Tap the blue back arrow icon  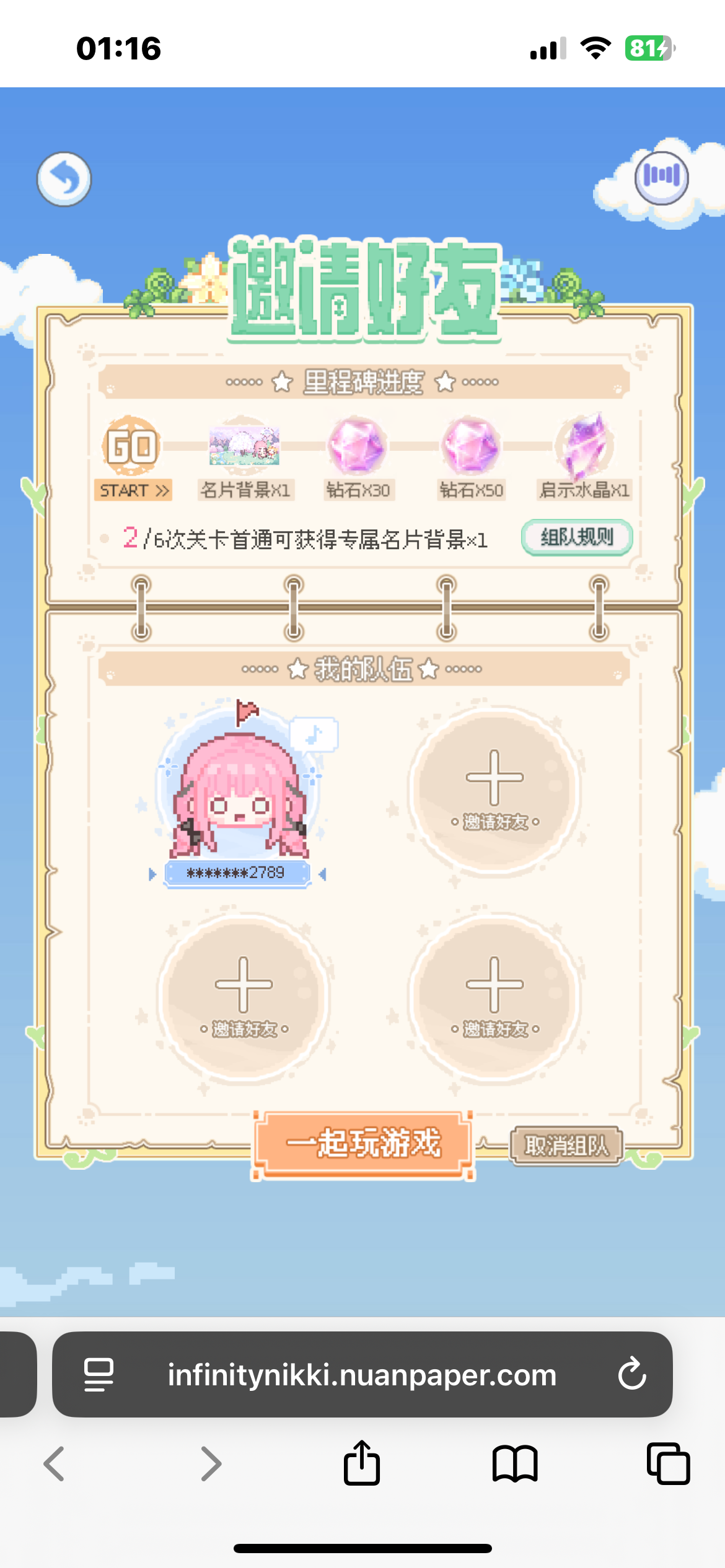(x=64, y=179)
